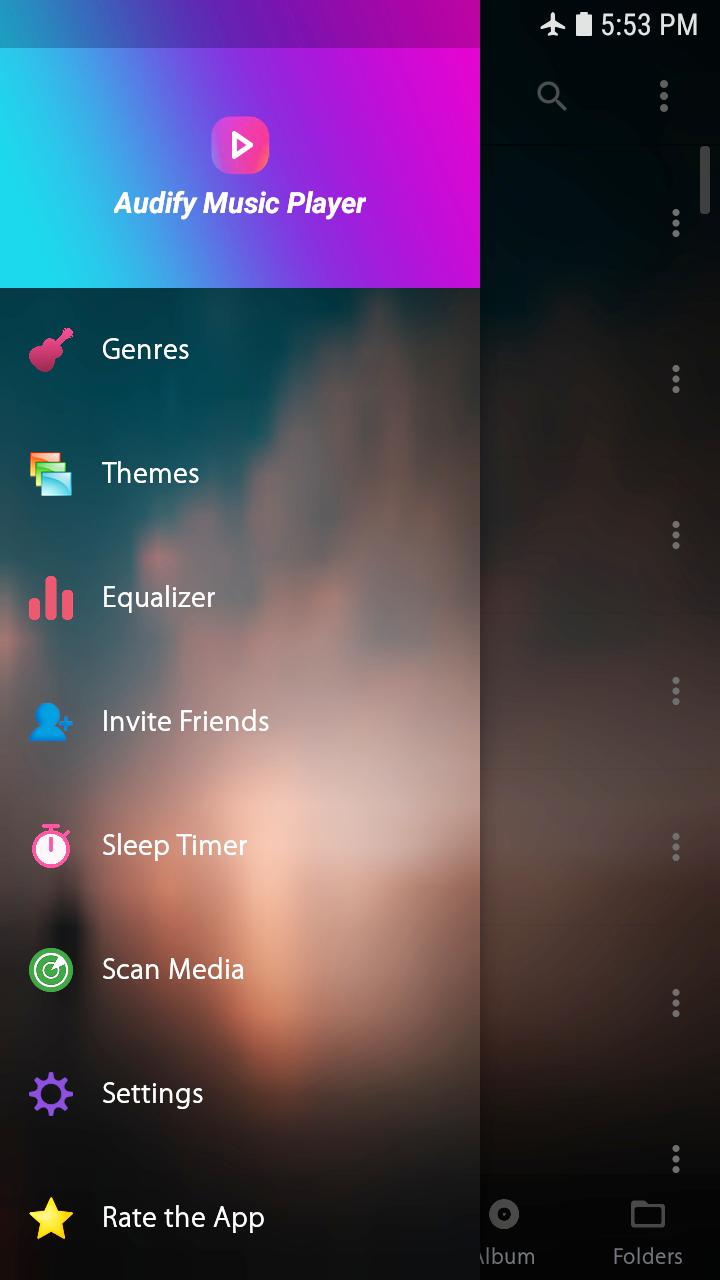The width and height of the screenshot is (720, 1280).
Task: Open the Sleep Timer
Action: click(x=174, y=846)
